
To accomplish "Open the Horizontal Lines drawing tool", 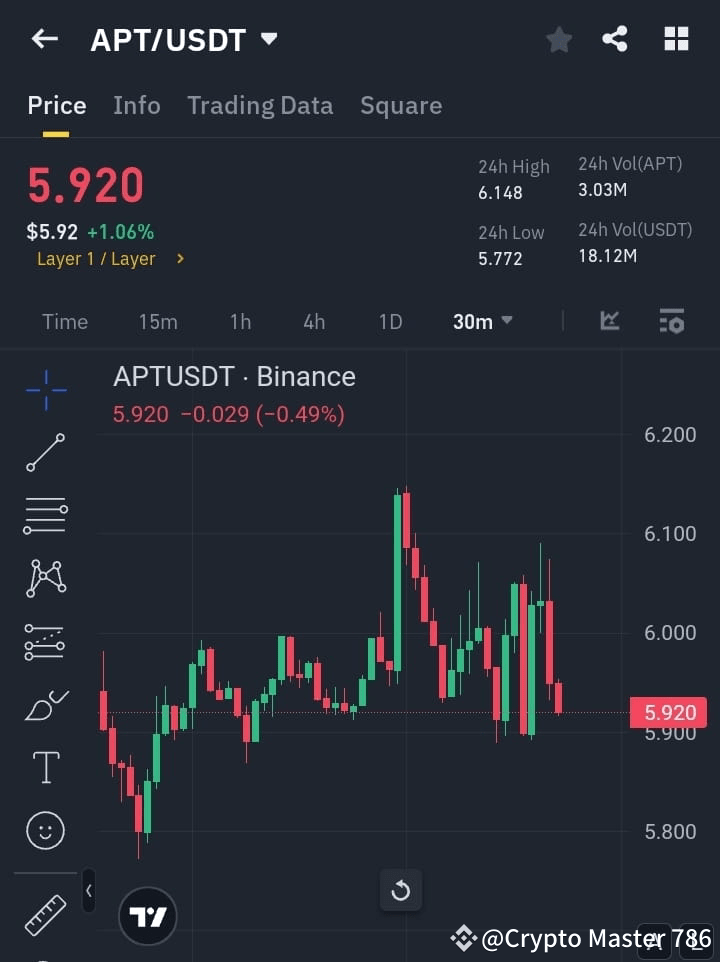I will 45,515.
